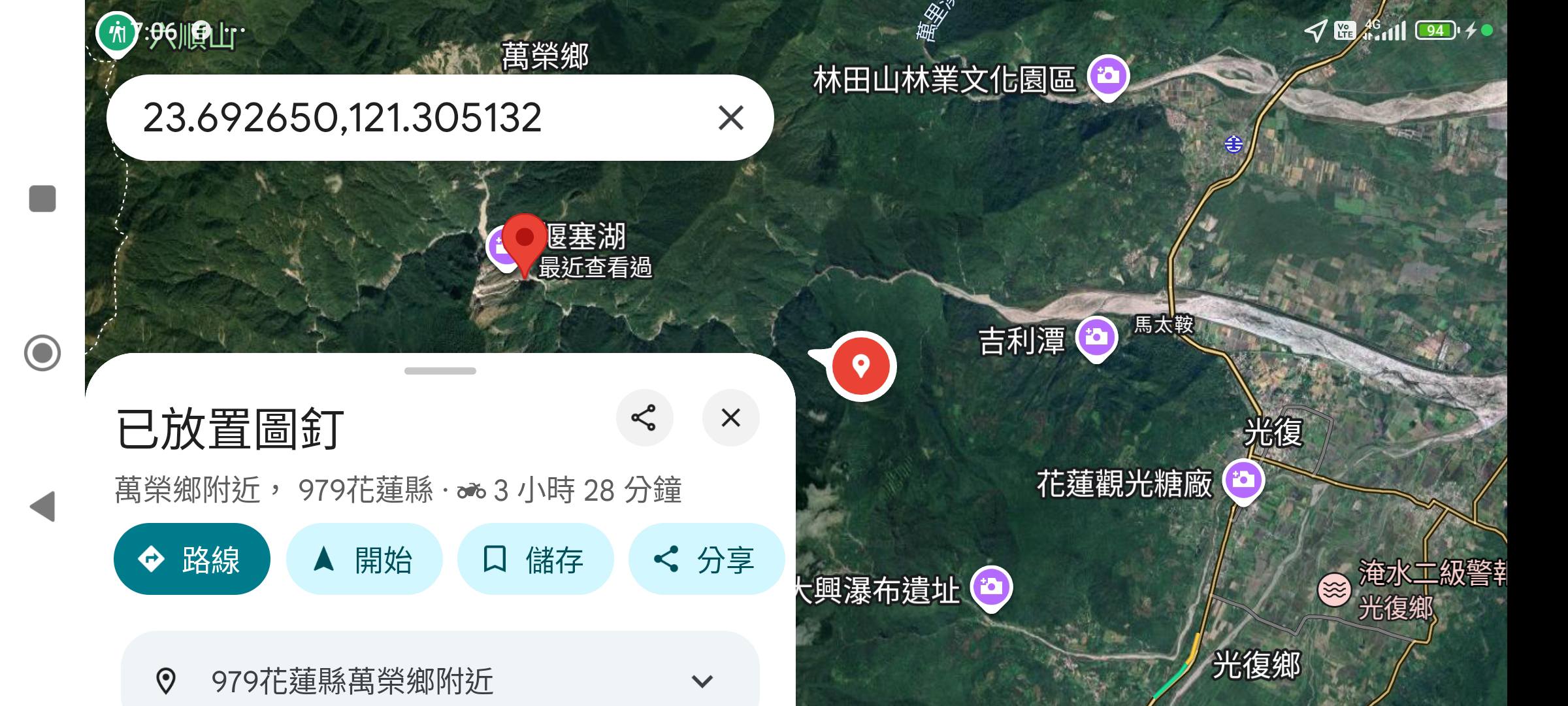This screenshot has width=1568, height=706.
Task: Clear the coordinates in the search box
Action: point(730,118)
